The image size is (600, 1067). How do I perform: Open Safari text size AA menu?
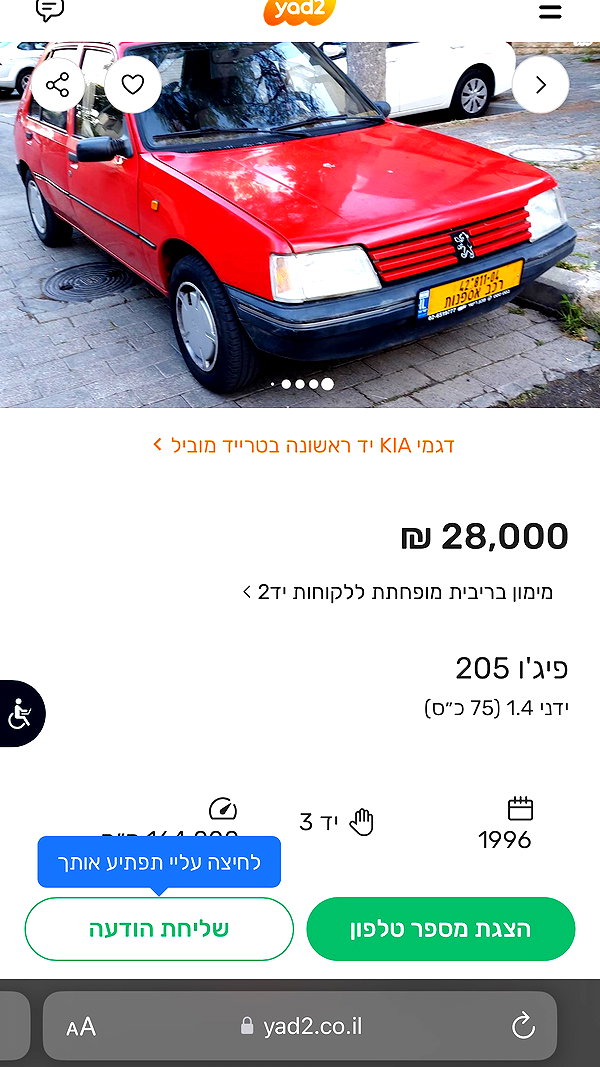point(81,1027)
